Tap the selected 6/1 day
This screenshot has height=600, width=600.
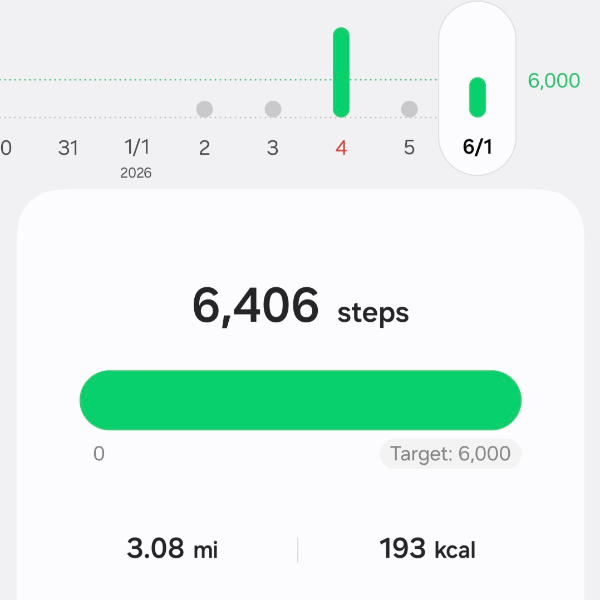(x=477, y=147)
